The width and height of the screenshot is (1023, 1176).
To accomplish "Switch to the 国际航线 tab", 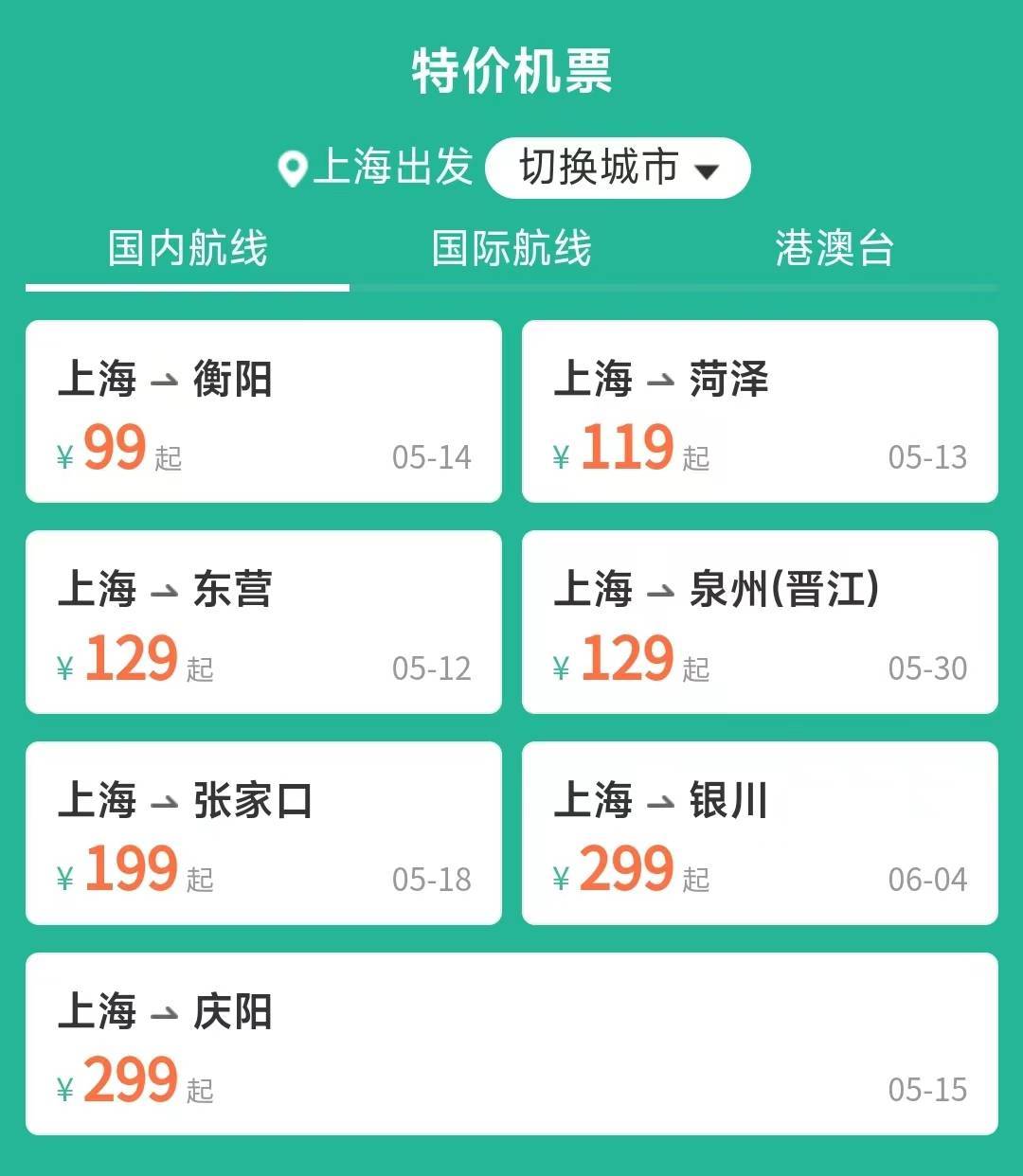I will 511,249.
